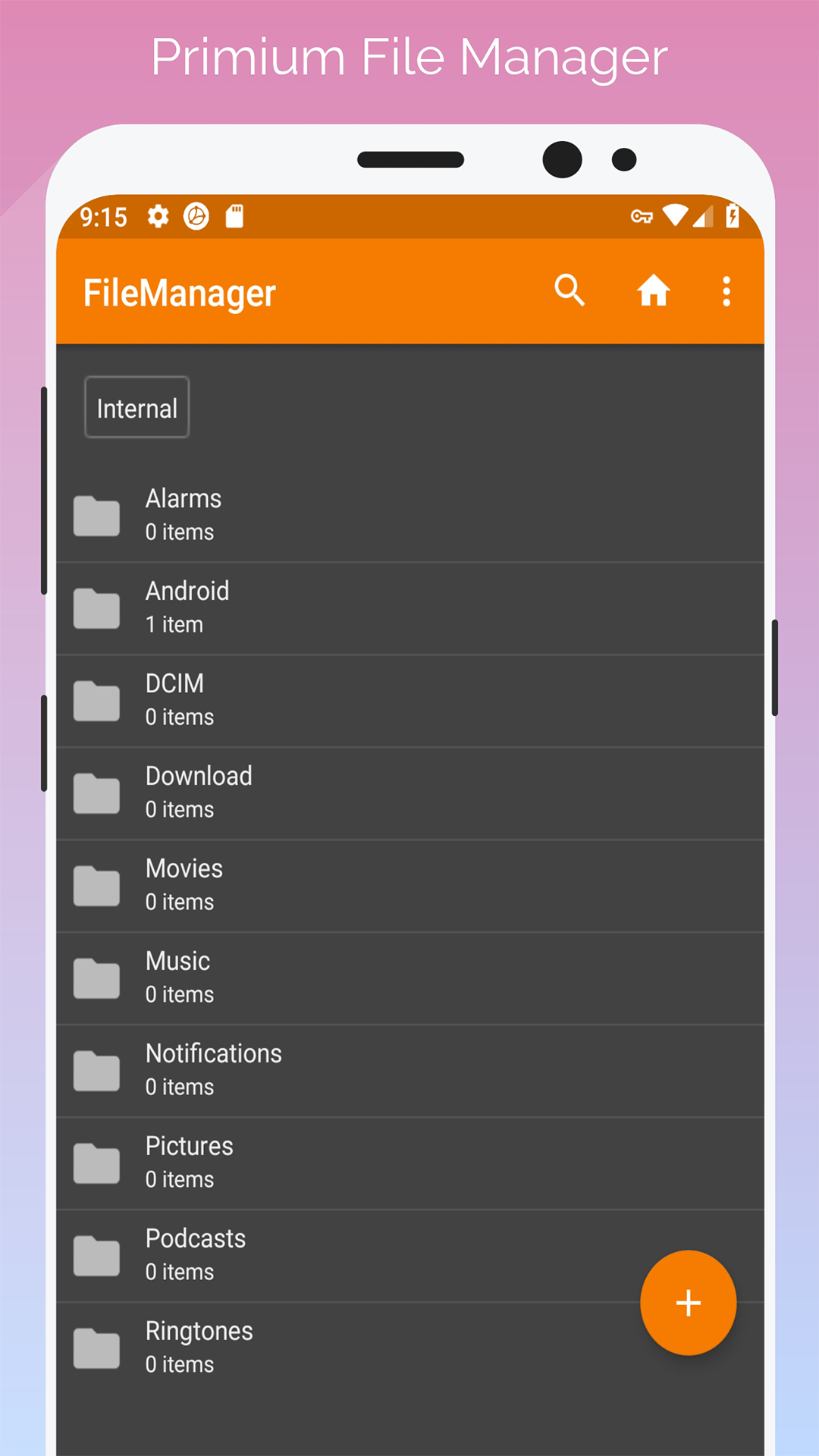Tap the Ringtones folder icon
This screenshot has height=1456, width=819.
click(x=96, y=1348)
